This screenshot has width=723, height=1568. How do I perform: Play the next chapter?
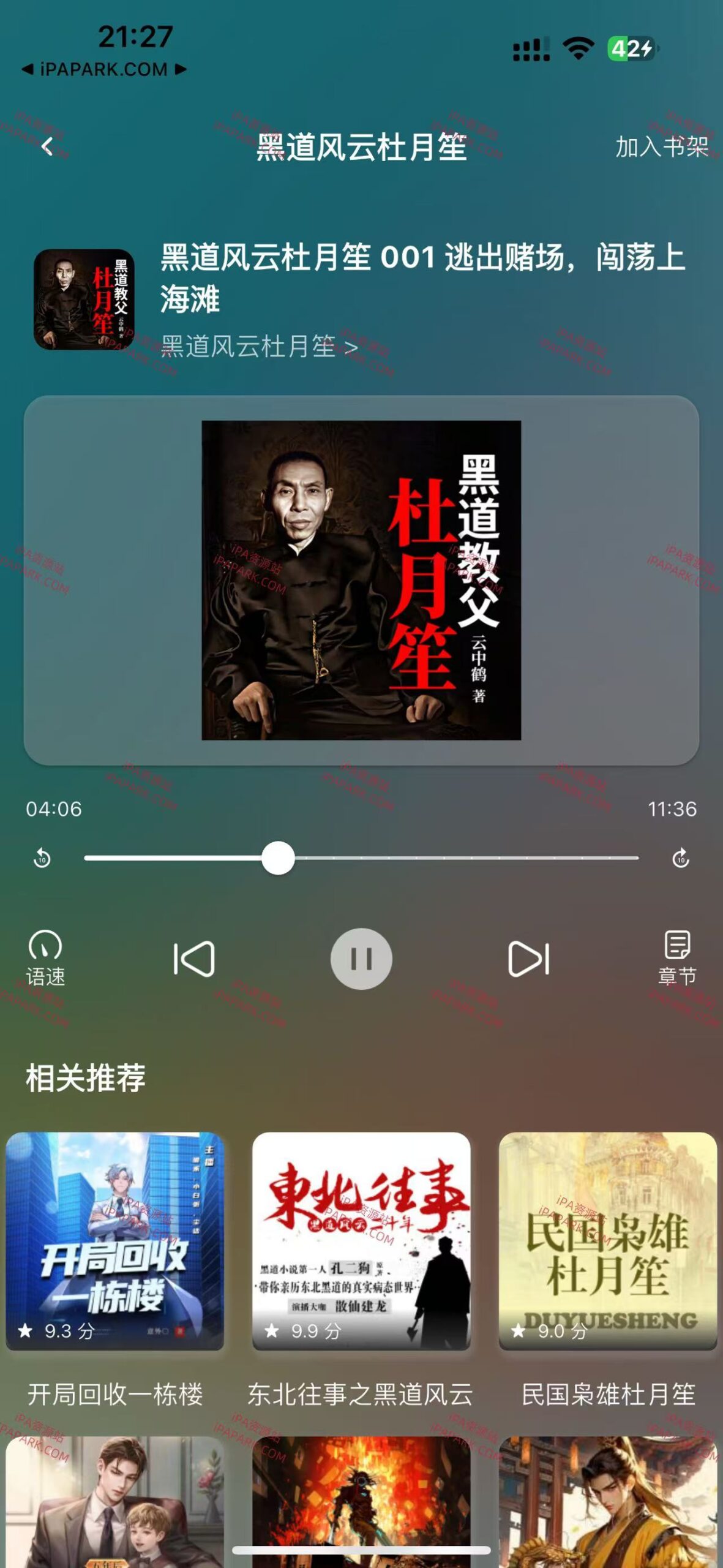528,957
